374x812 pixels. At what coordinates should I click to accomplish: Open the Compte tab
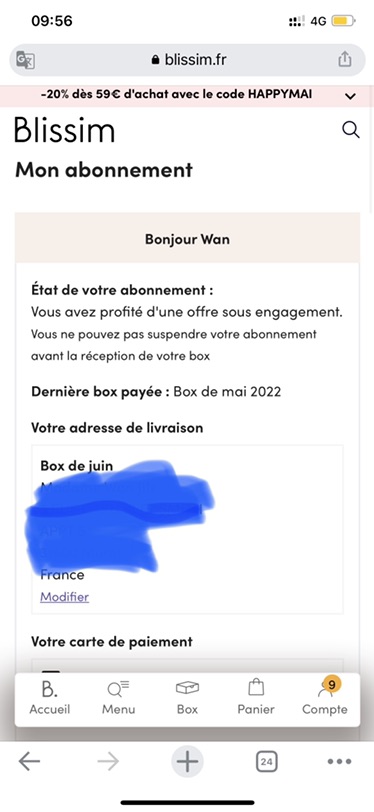tap(325, 699)
